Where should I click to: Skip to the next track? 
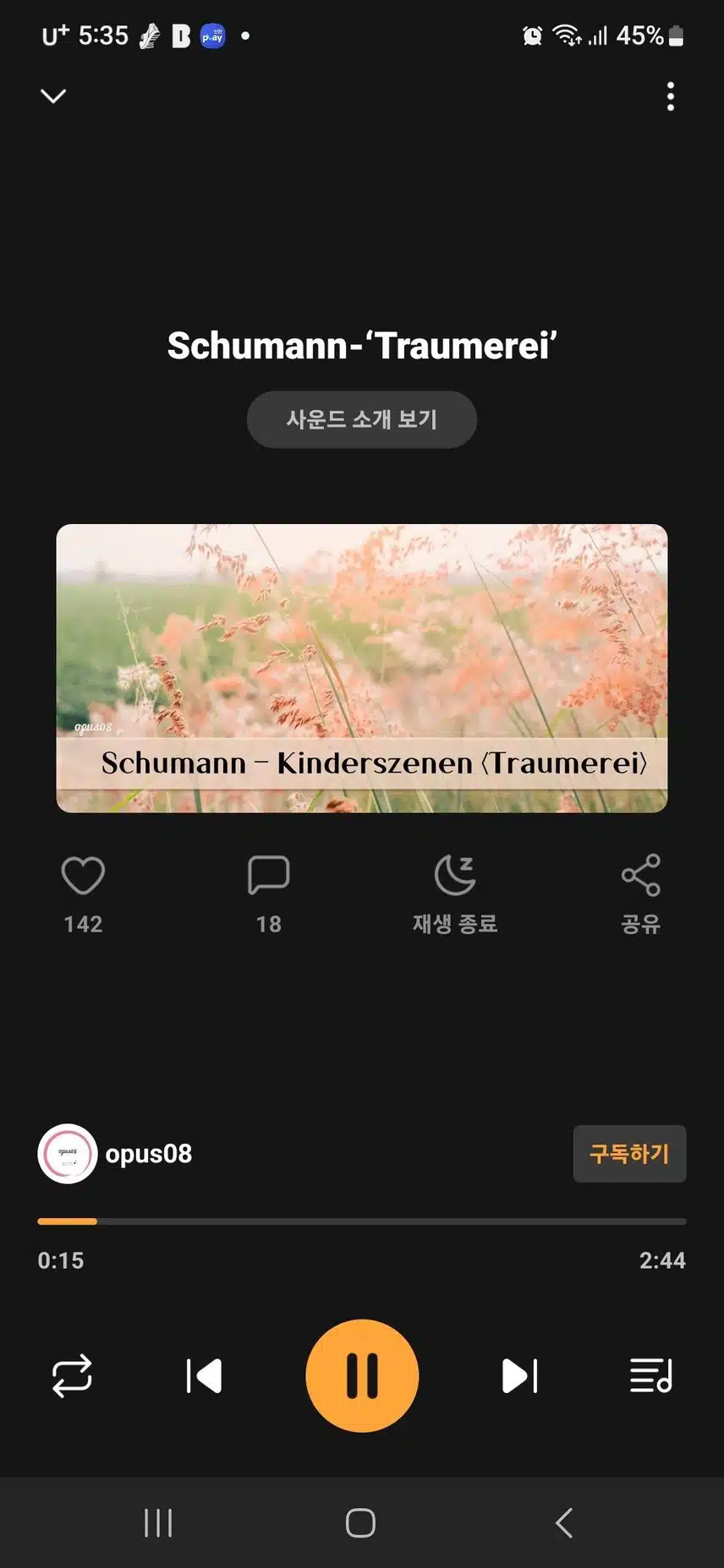(x=519, y=1376)
